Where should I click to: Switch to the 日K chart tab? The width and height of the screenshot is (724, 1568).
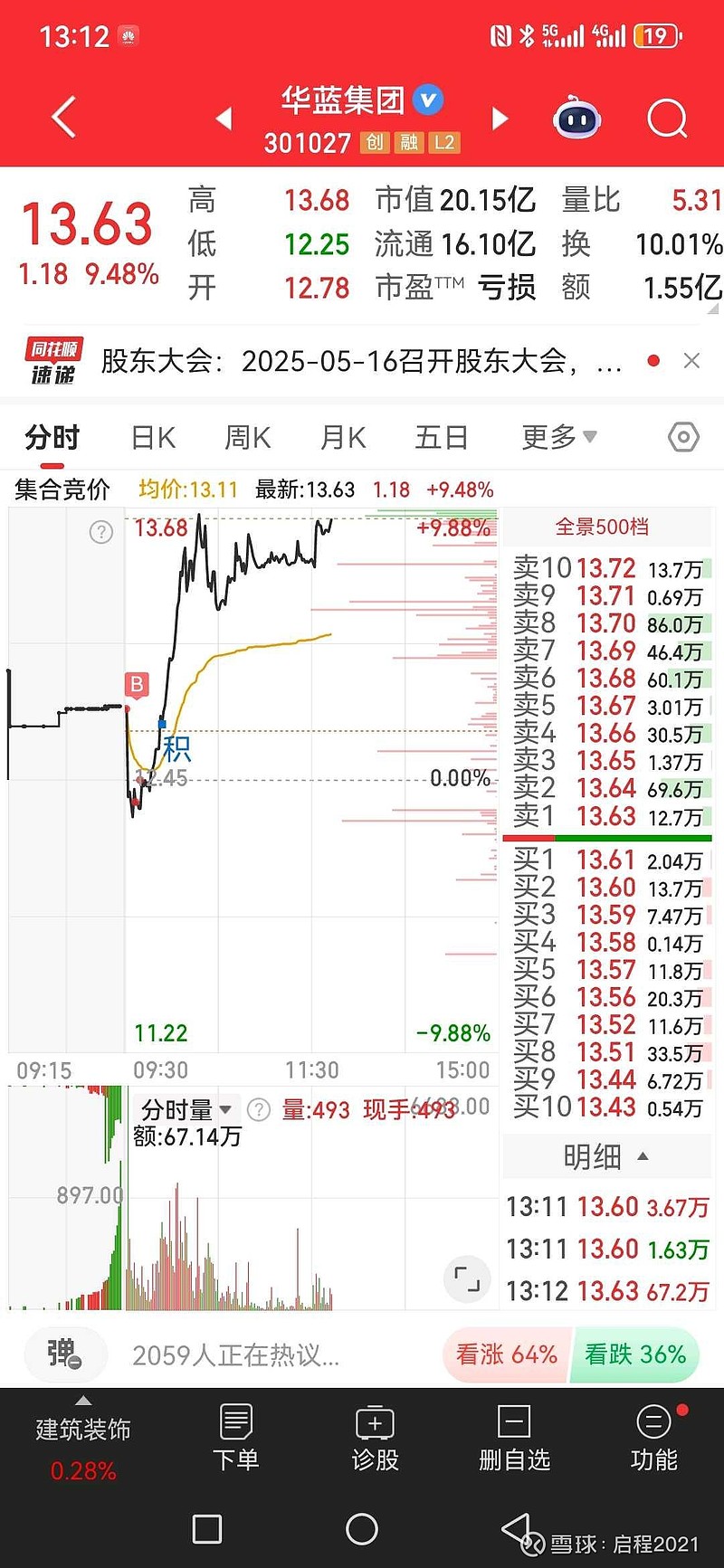(x=154, y=438)
